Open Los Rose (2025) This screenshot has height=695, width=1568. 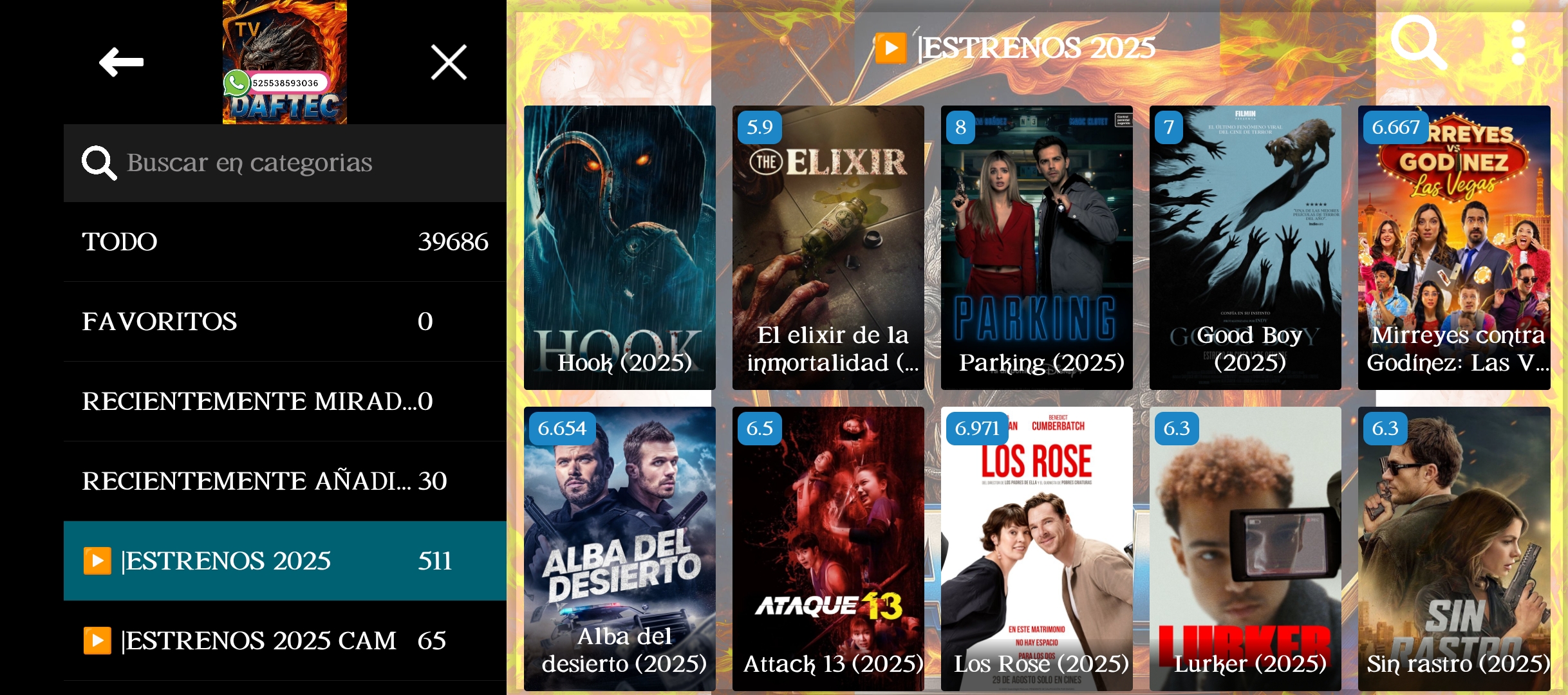[x=1036, y=548]
